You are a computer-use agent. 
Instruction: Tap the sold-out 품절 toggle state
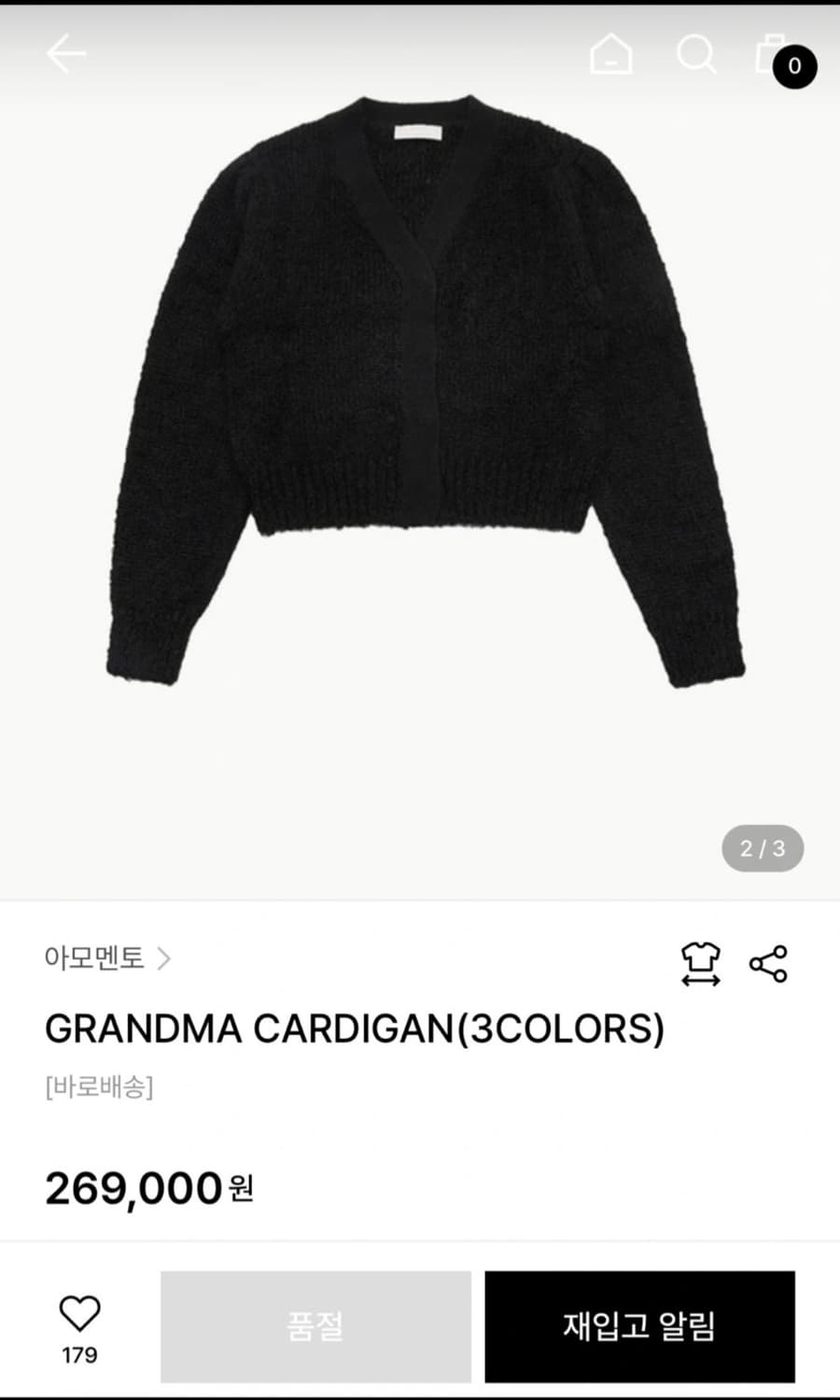coord(315,1325)
